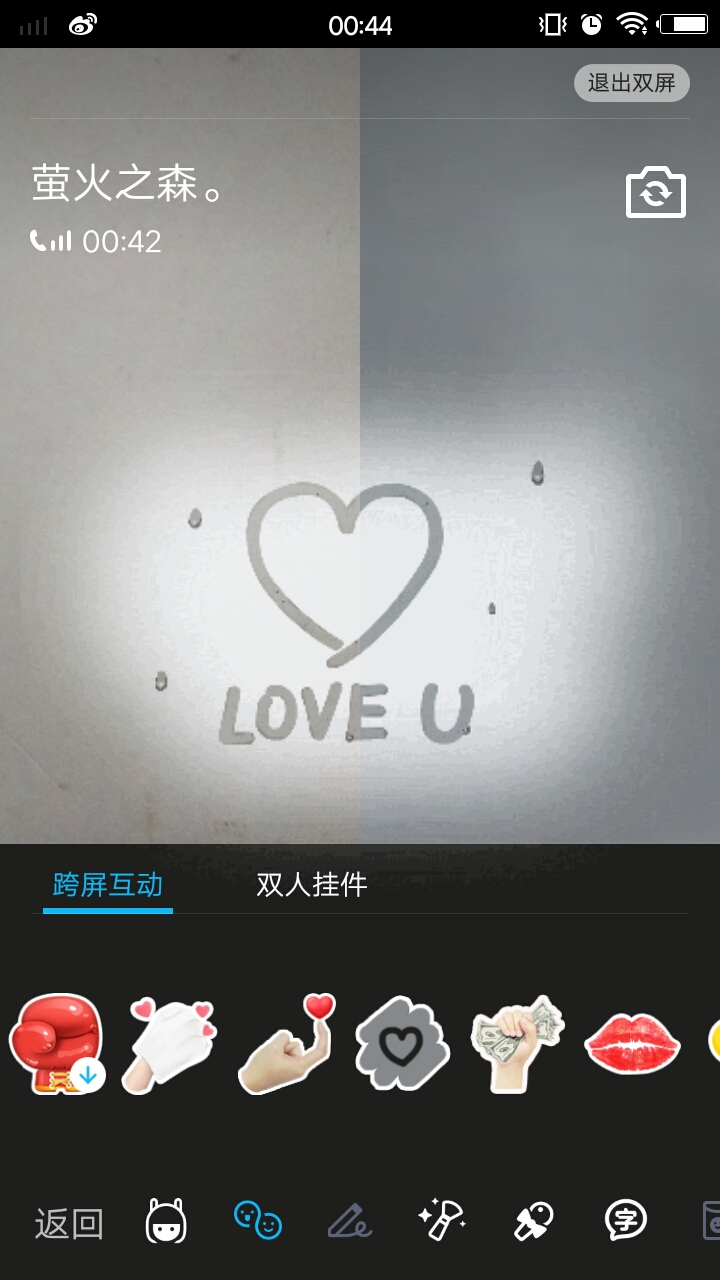The height and width of the screenshot is (1280, 720).
Task: Tap the pin-shaped toolbar icon
Action: coord(534,1221)
